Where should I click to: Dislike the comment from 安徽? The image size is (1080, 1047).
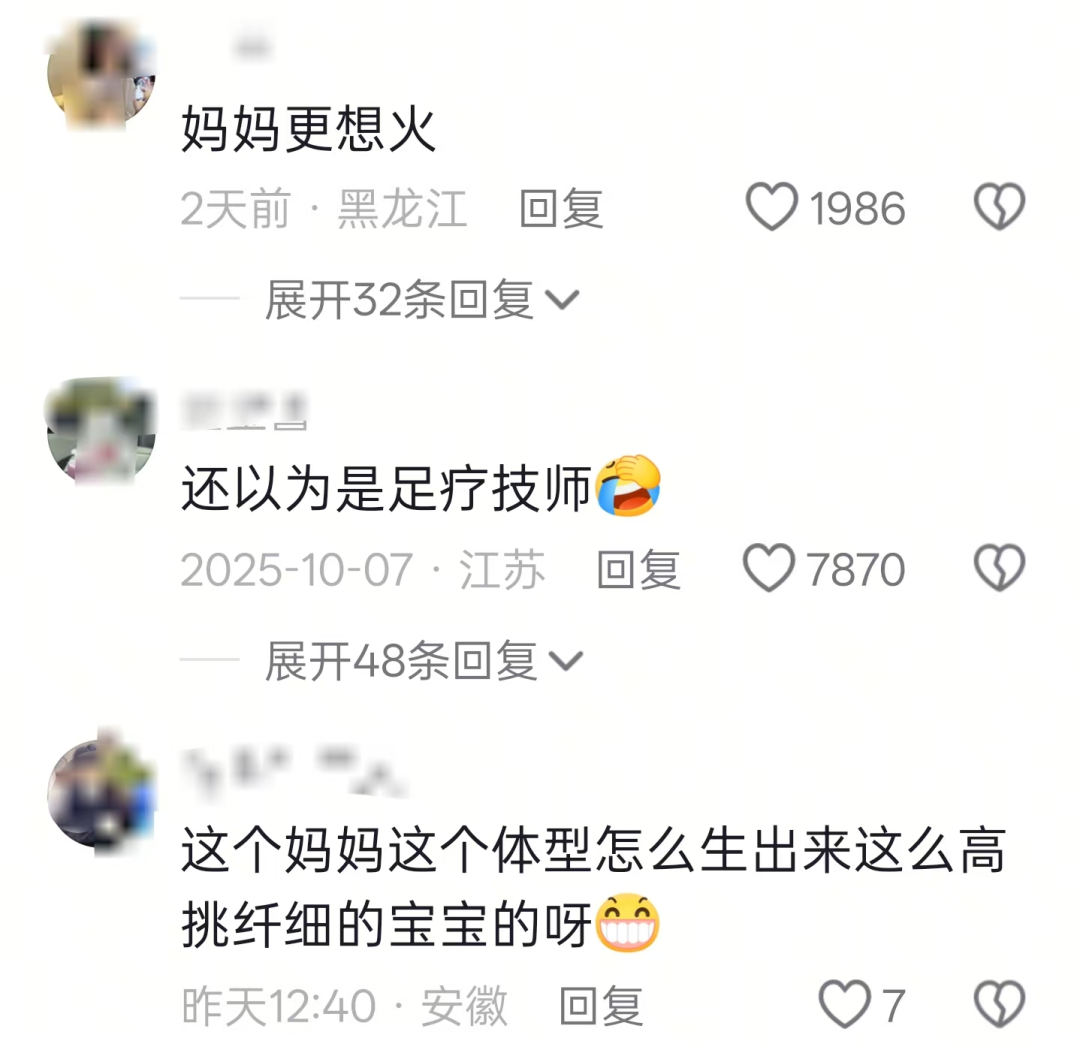(x=999, y=1004)
